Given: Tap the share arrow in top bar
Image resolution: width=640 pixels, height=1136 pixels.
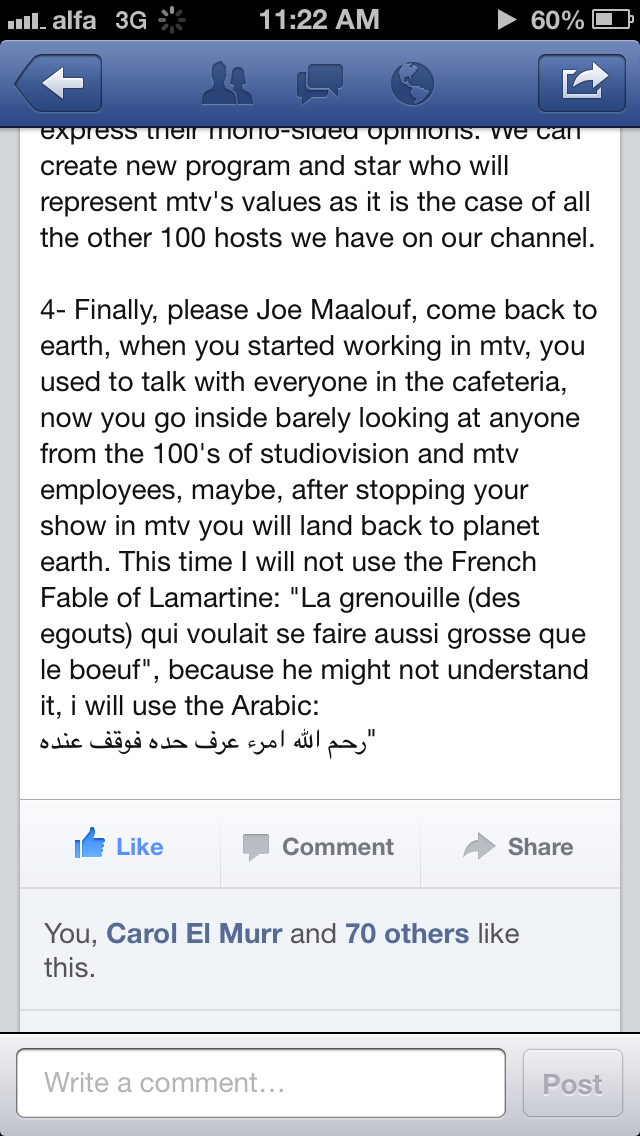Looking at the screenshot, I should (581, 84).
